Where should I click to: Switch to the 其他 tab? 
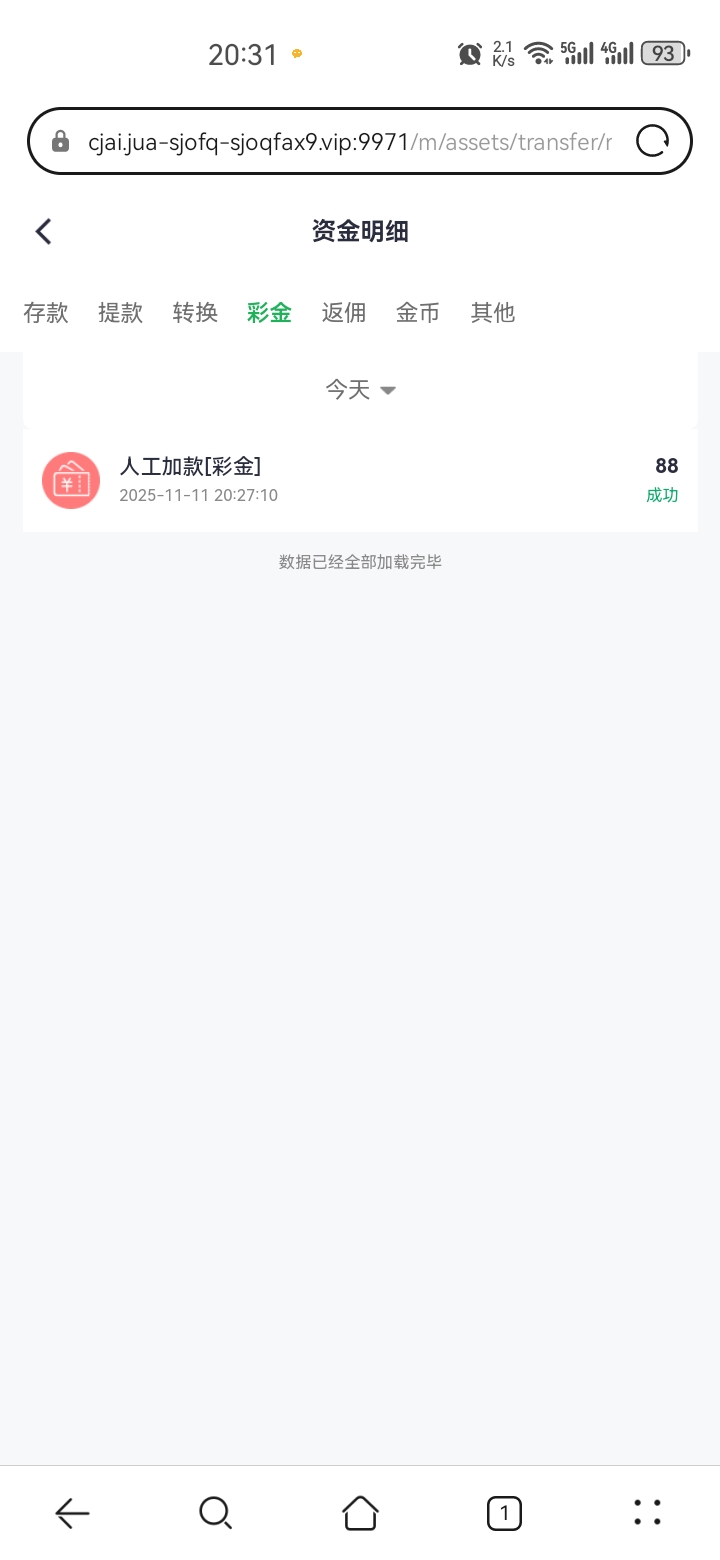coord(492,313)
